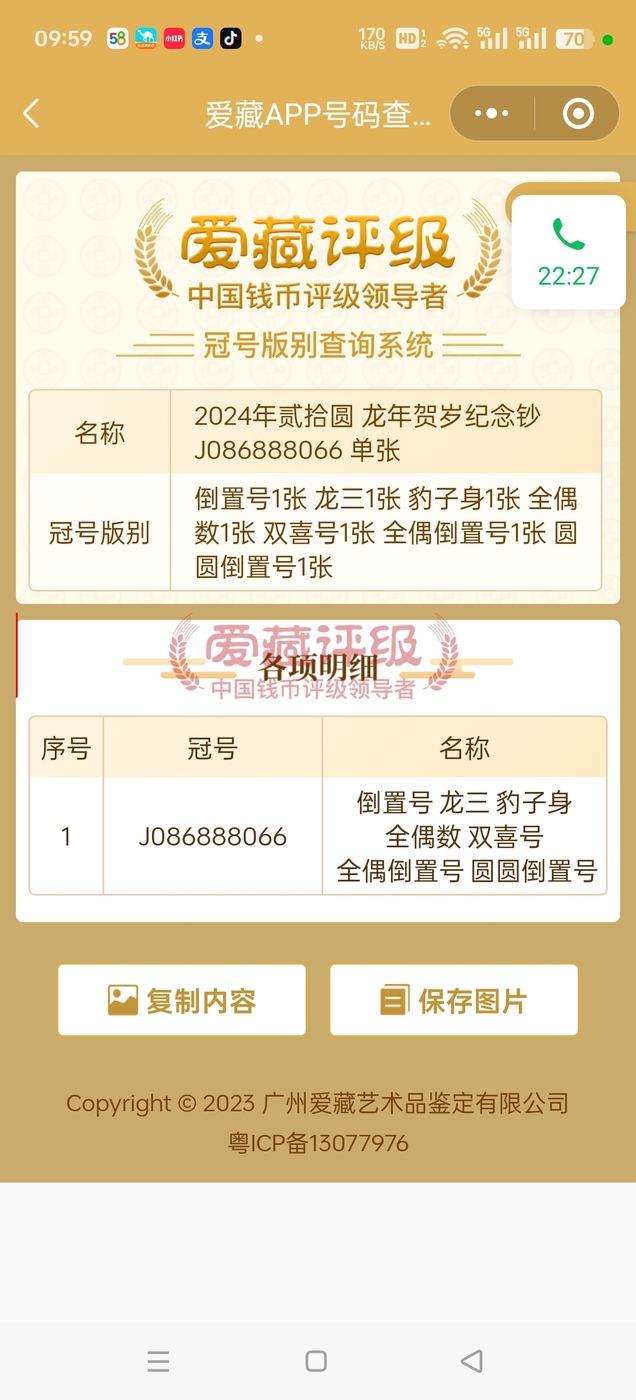Save the result image with 保存图片
The width and height of the screenshot is (636, 1400).
click(x=454, y=1000)
